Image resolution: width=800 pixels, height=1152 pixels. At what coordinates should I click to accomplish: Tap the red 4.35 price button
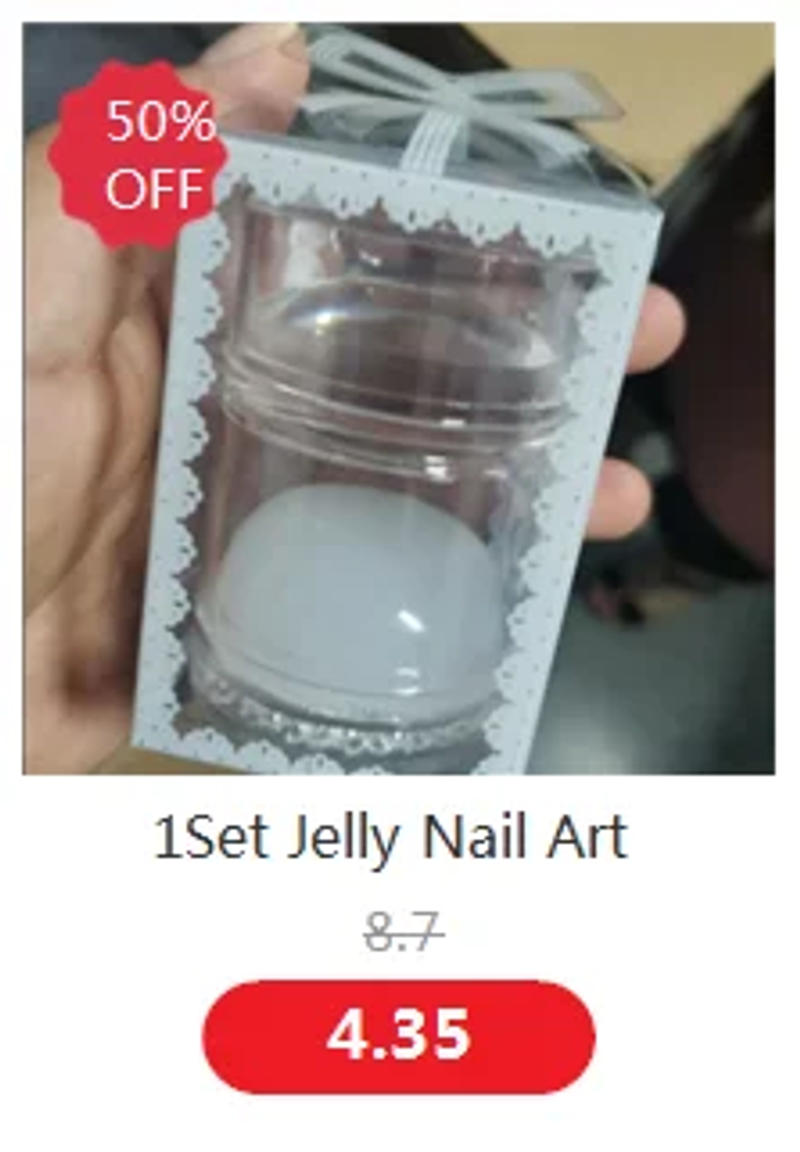coord(398,1037)
